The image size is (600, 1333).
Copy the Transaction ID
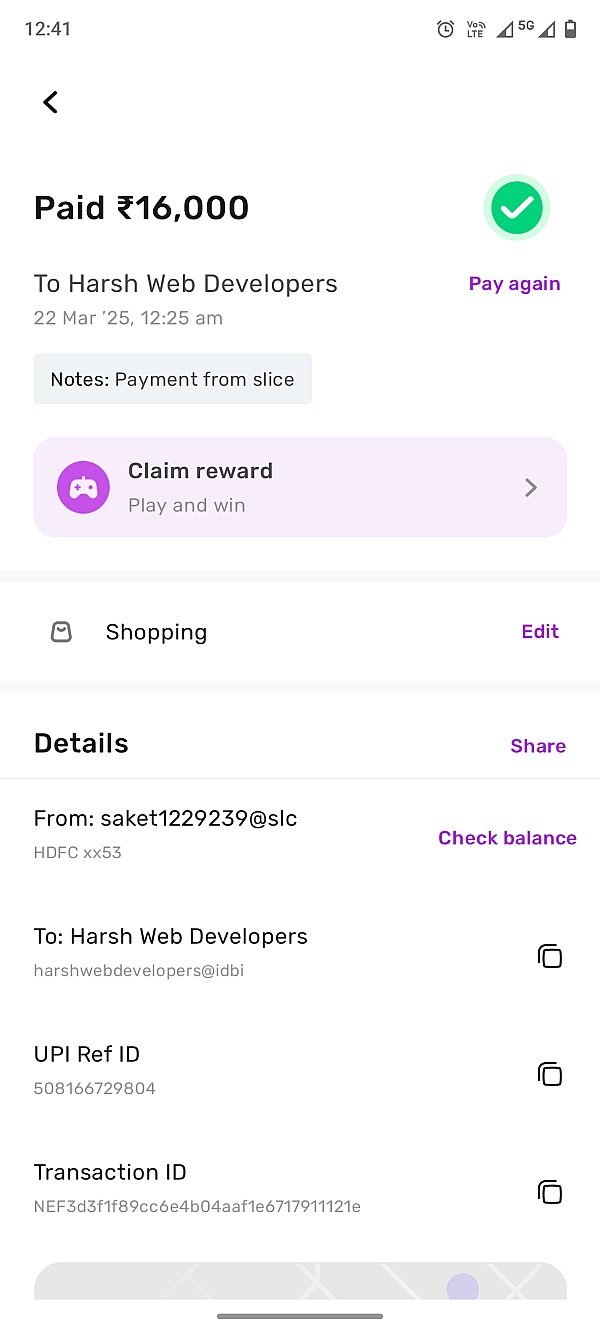pos(550,1192)
